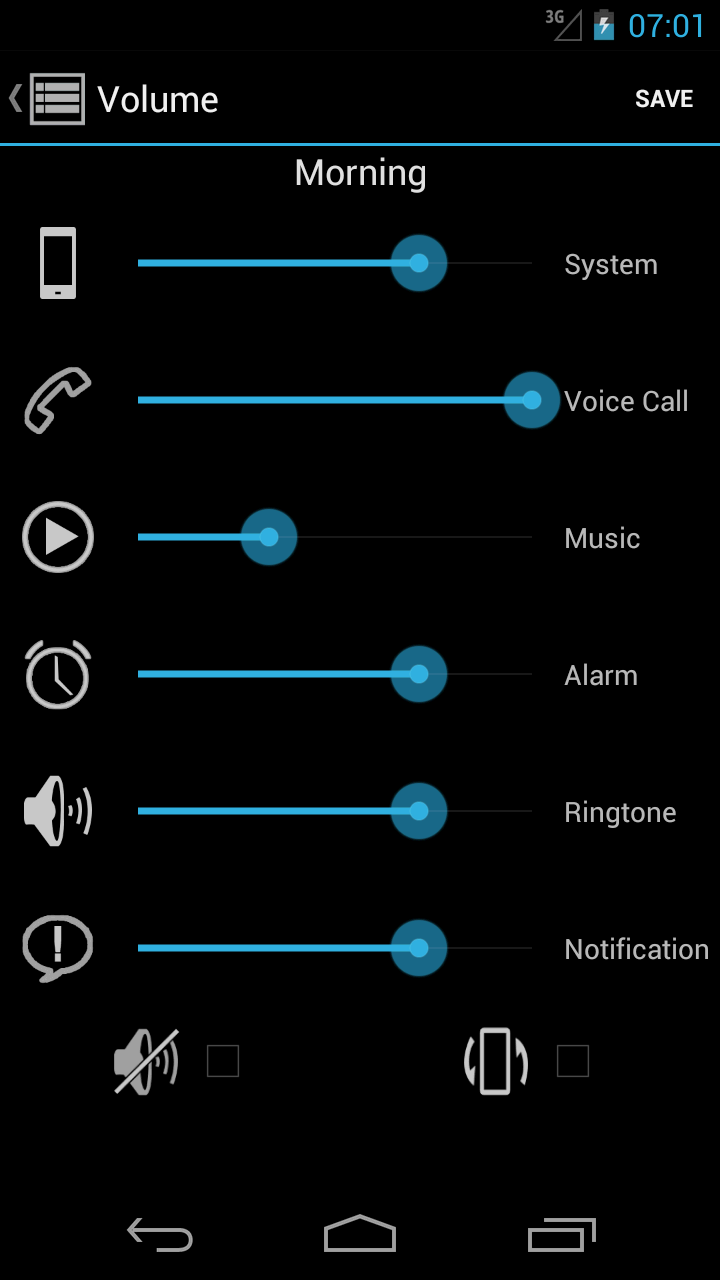Tap the System volume slider
Viewport: 720px width, 1280px height.
[335, 263]
